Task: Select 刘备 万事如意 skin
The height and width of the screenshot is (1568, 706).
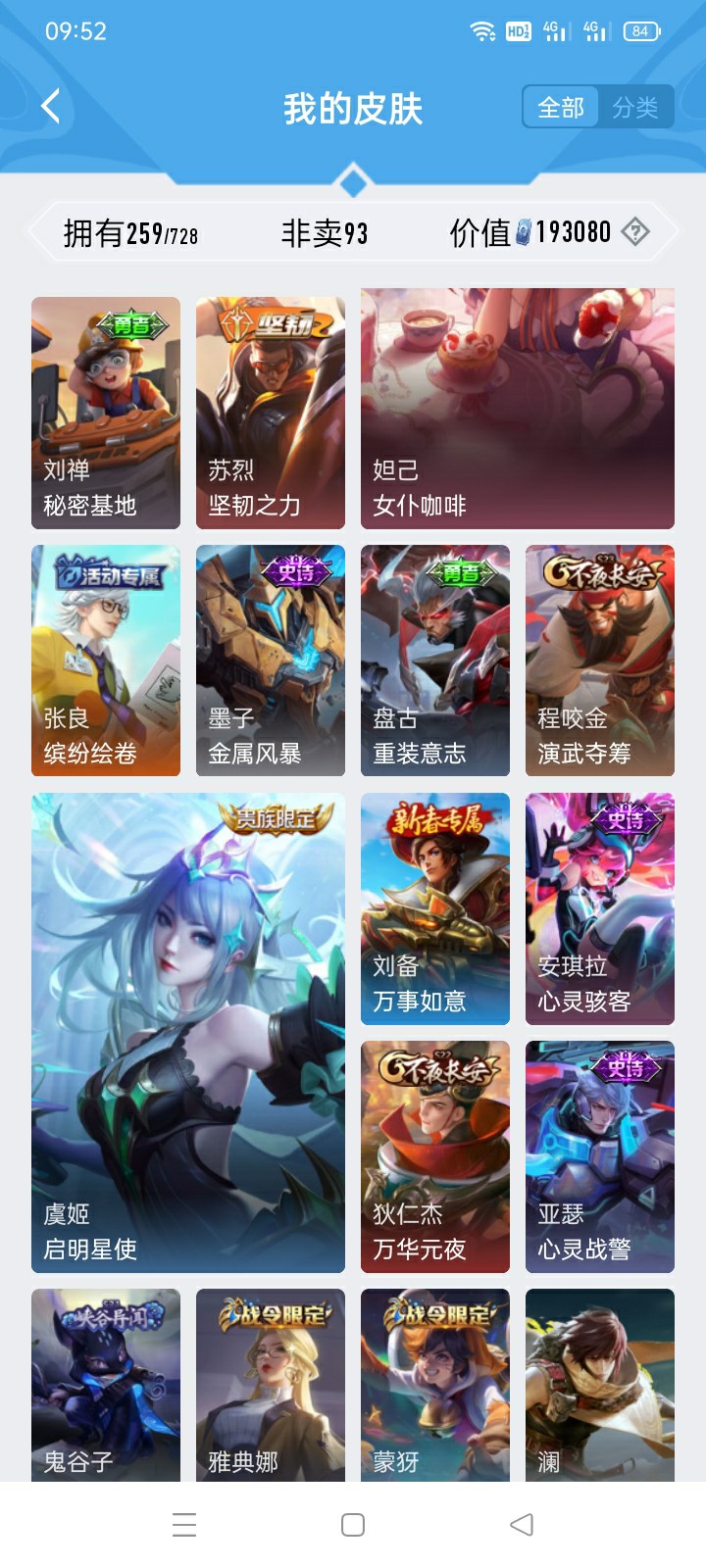Action: pyautogui.click(x=435, y=908)
